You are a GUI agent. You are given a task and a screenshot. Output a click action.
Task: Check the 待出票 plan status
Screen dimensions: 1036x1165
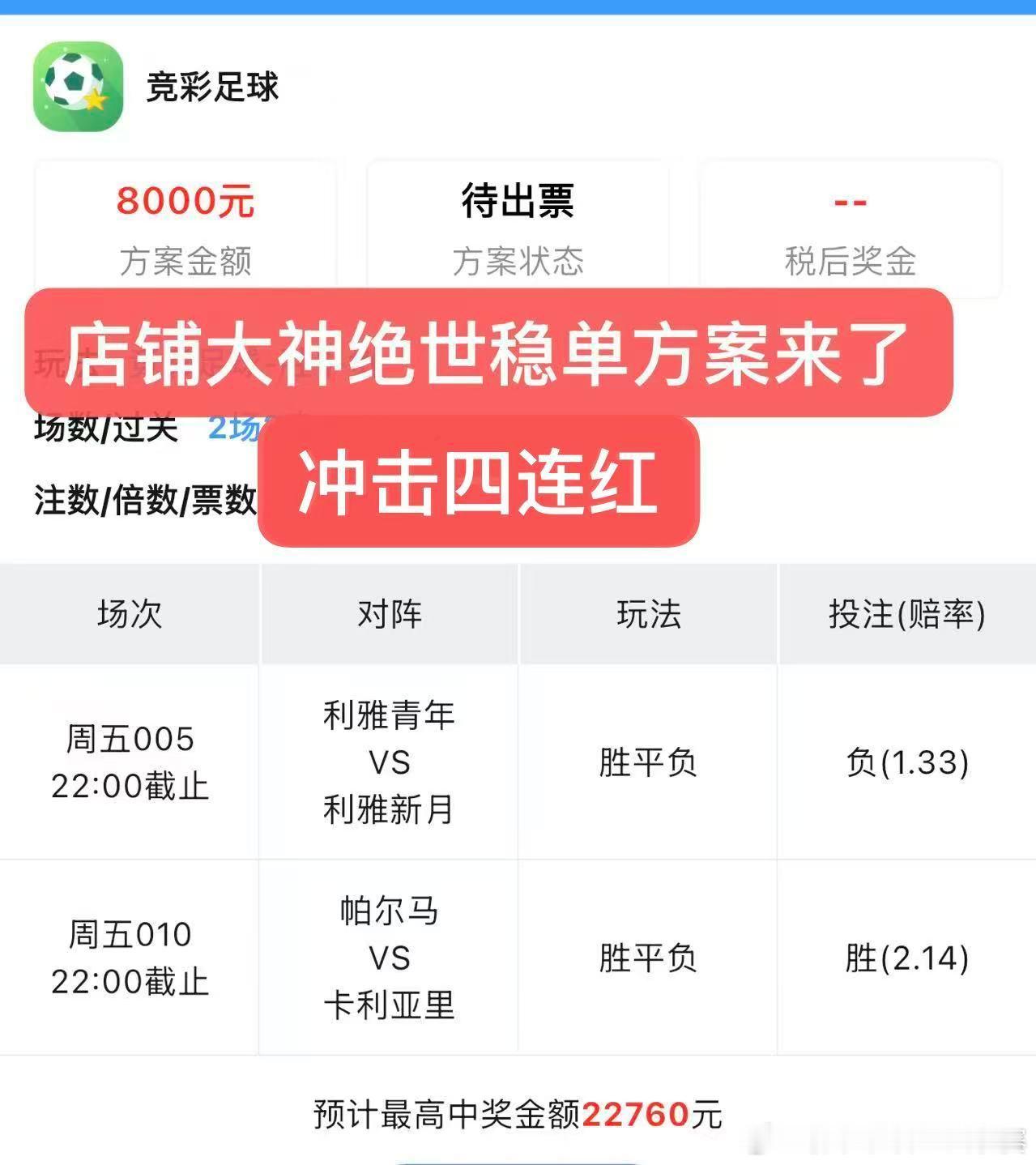516,203
